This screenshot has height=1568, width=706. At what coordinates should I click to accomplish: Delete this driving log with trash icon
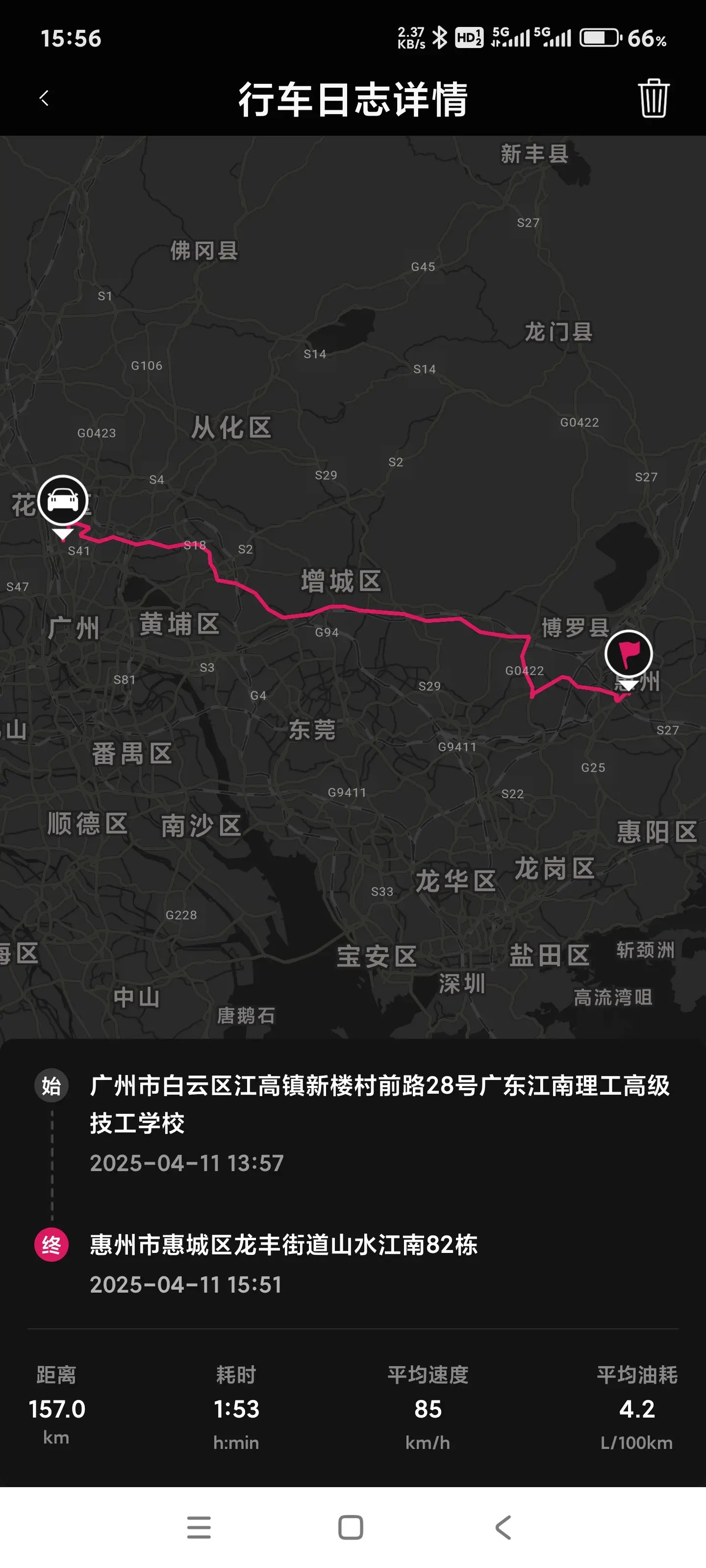[x=654, y=98]
